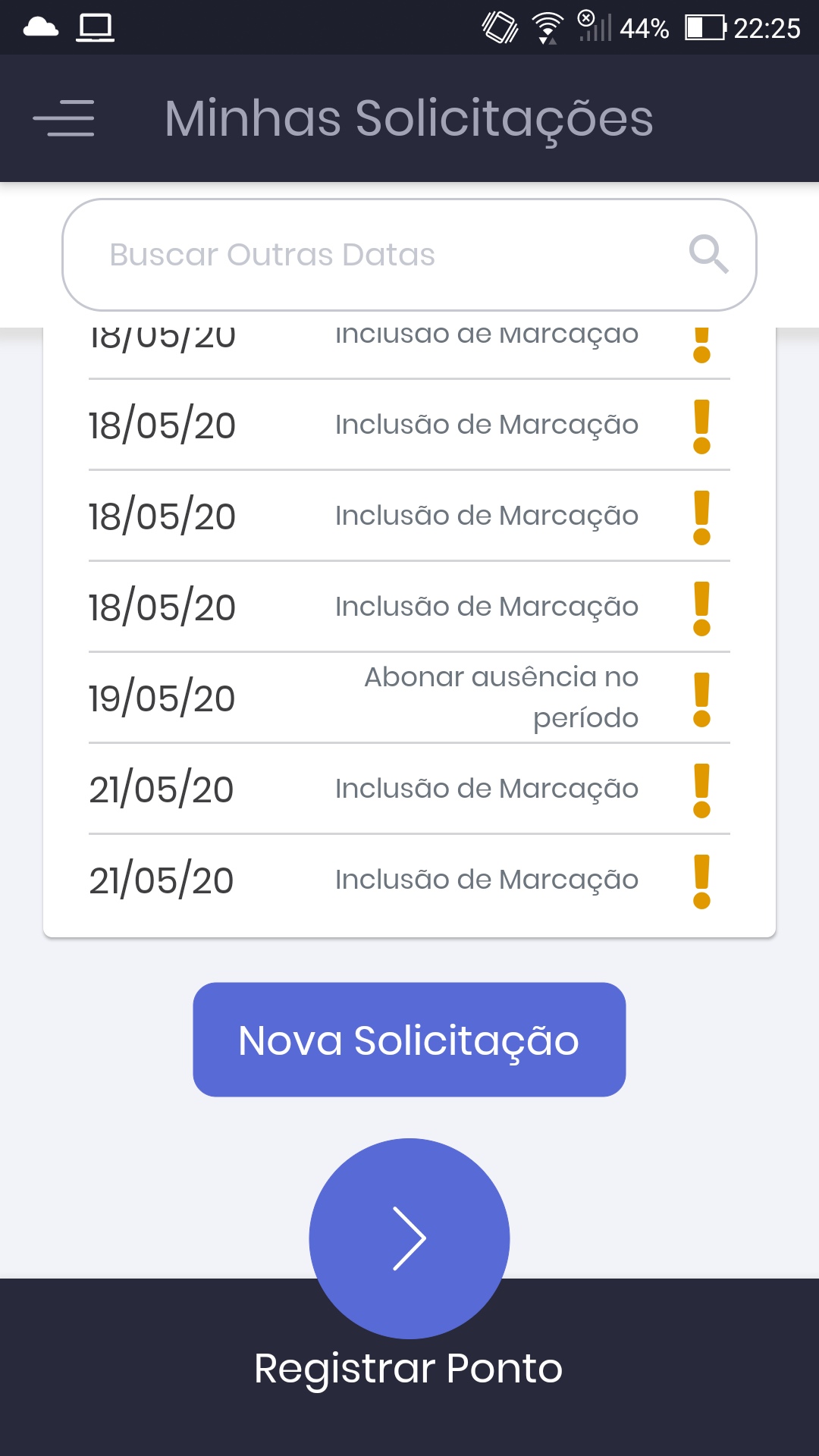This screenshot has height=1456, width=819.
Task: Tap the round Registrar Ponto arrow button
Action: (x=409, y=1238)
